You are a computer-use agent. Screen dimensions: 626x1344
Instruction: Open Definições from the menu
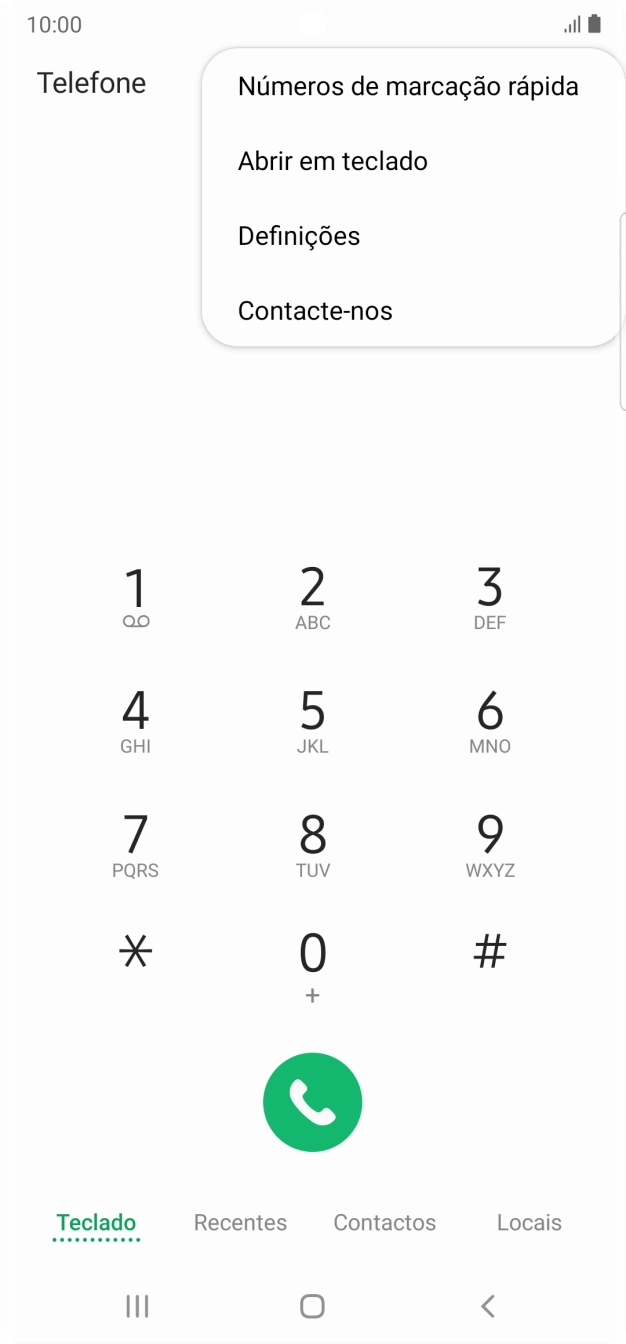(x=299, y=236)
